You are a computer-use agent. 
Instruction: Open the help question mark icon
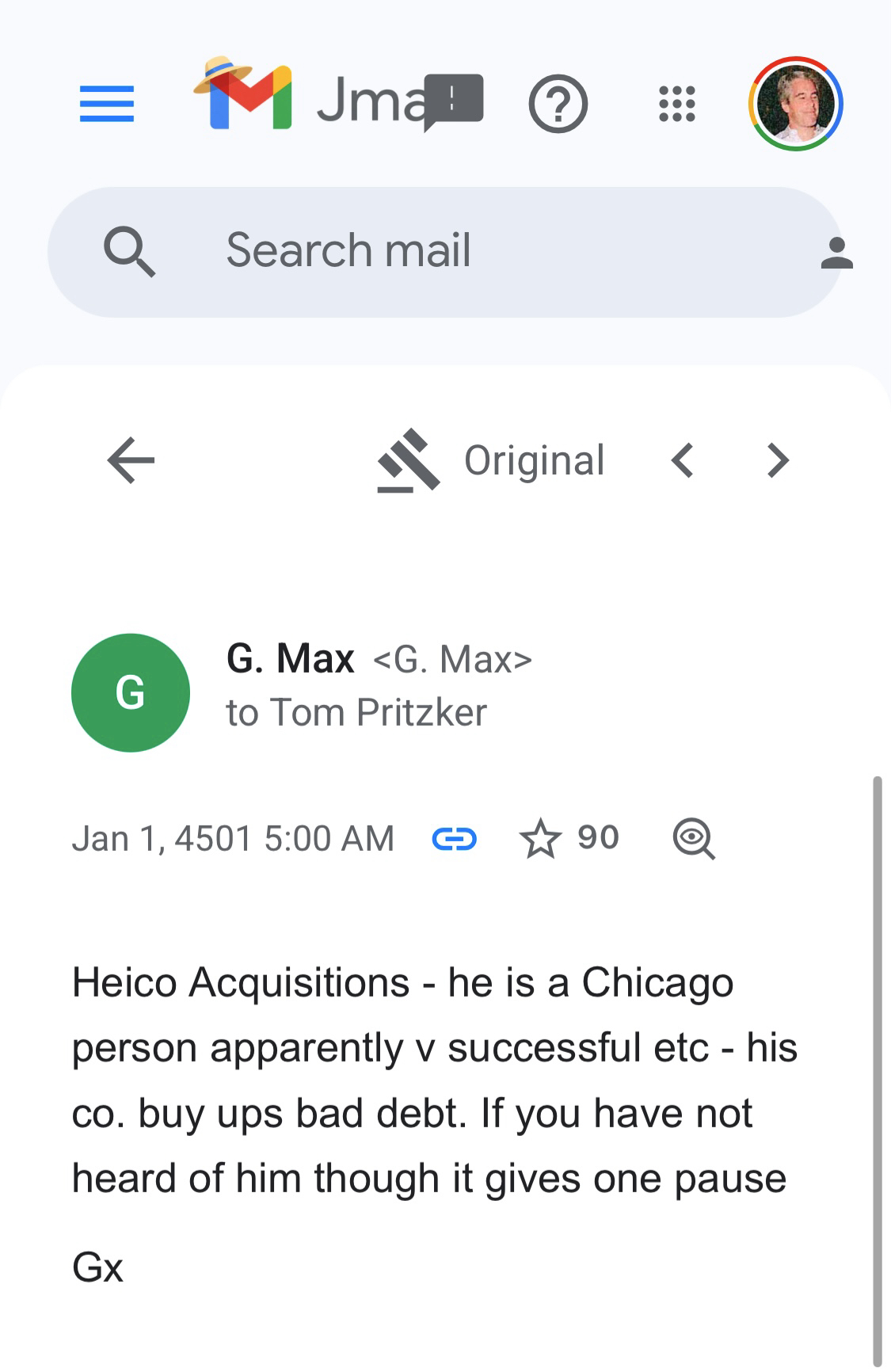[558, 104]
